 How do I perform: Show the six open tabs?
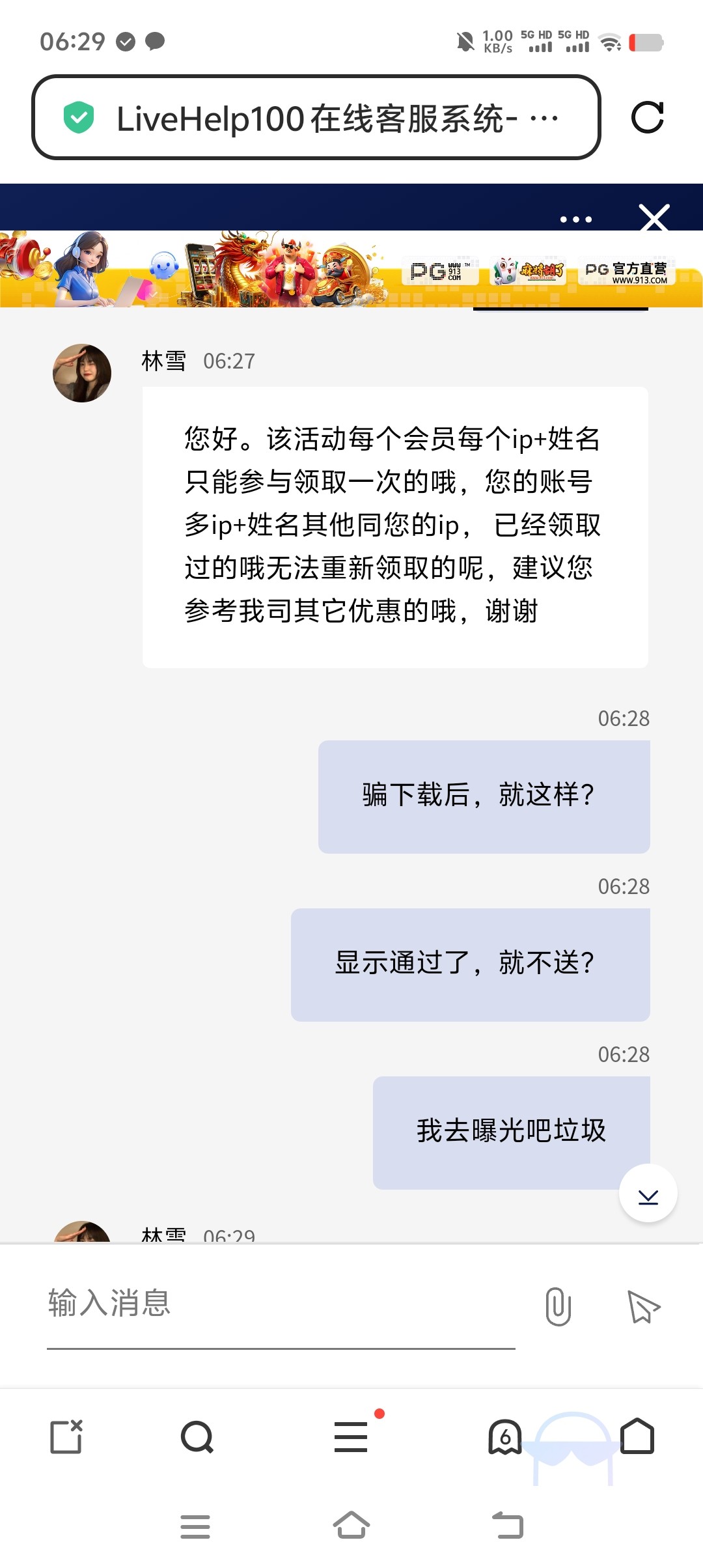click(x=505, y=1437)
